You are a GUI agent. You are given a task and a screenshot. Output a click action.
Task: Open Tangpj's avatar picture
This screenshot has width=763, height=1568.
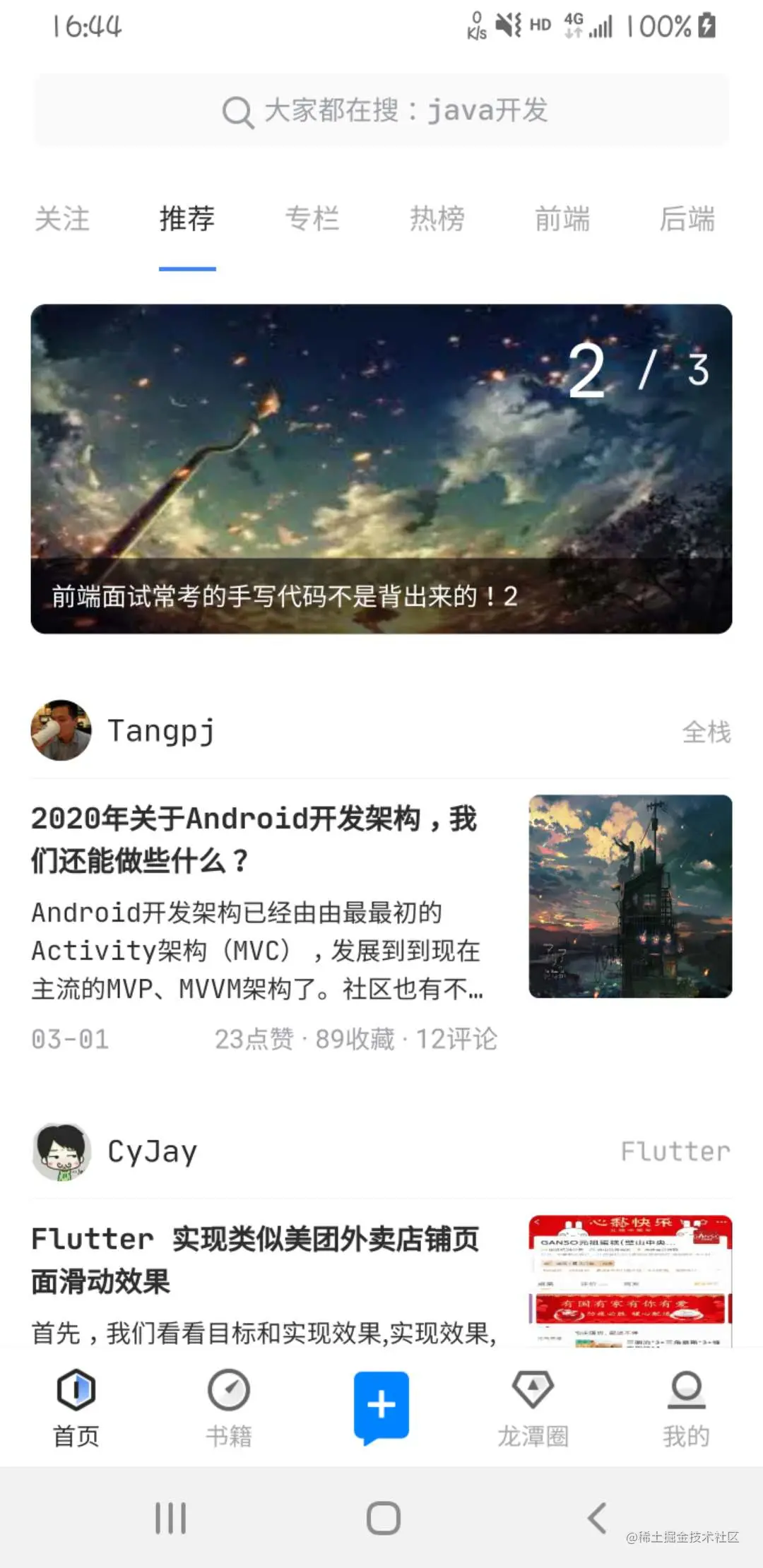pyautogui.click(x=61, y=731)
